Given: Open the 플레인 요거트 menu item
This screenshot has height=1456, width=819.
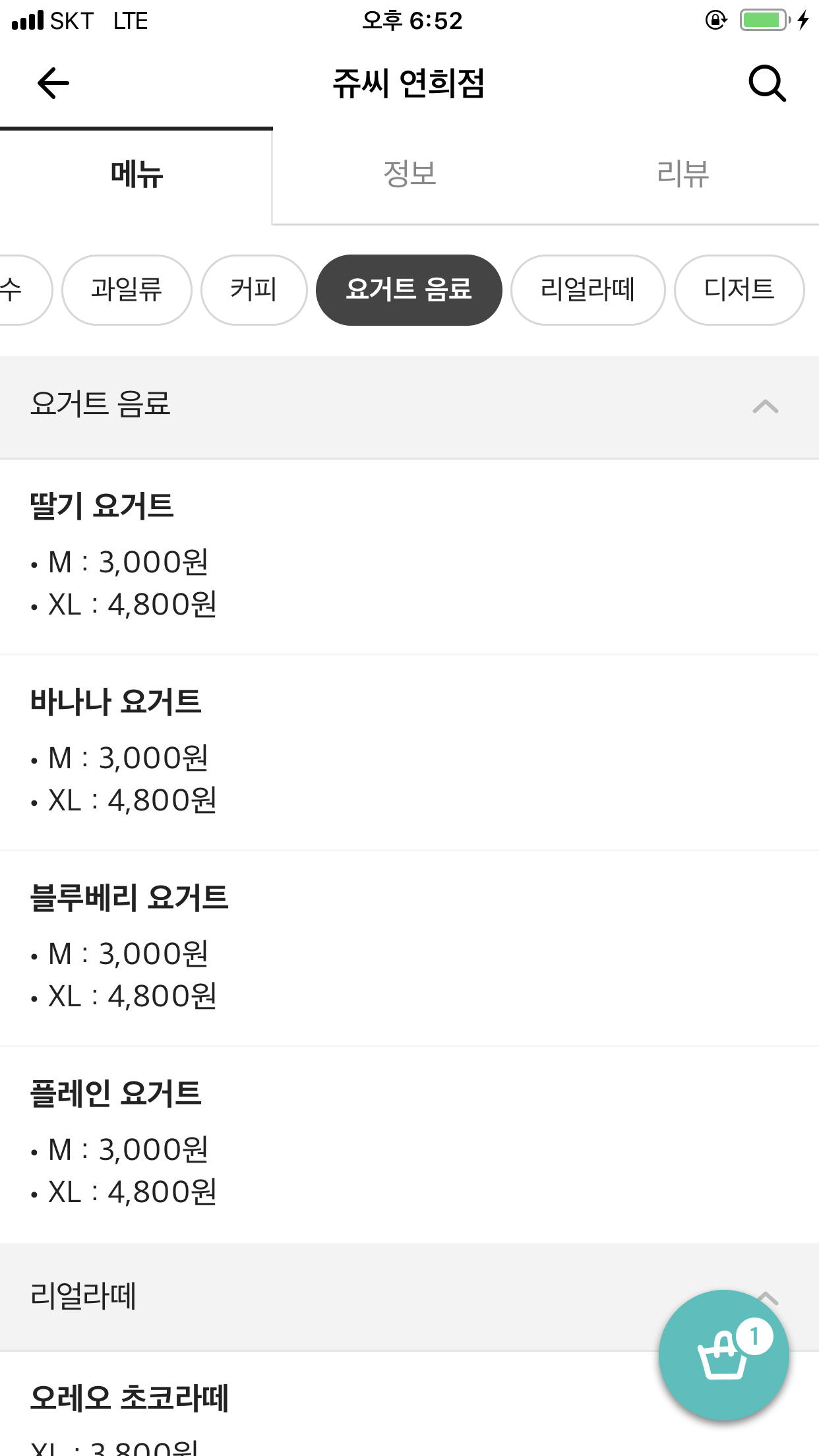Looking at the screenshot, I should pos(409,1145).
